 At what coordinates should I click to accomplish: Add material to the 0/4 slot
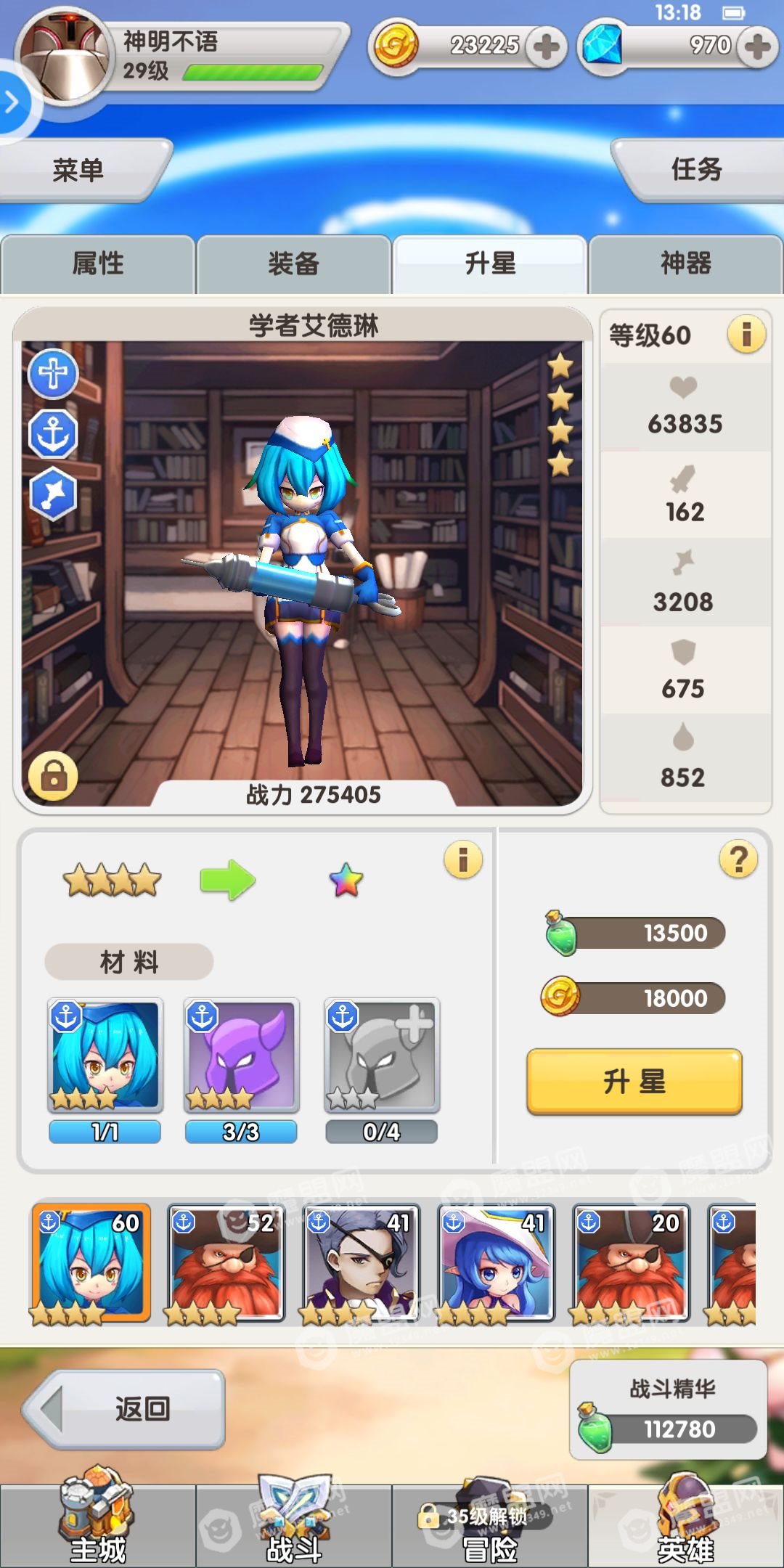click(x=382, y=1055)
